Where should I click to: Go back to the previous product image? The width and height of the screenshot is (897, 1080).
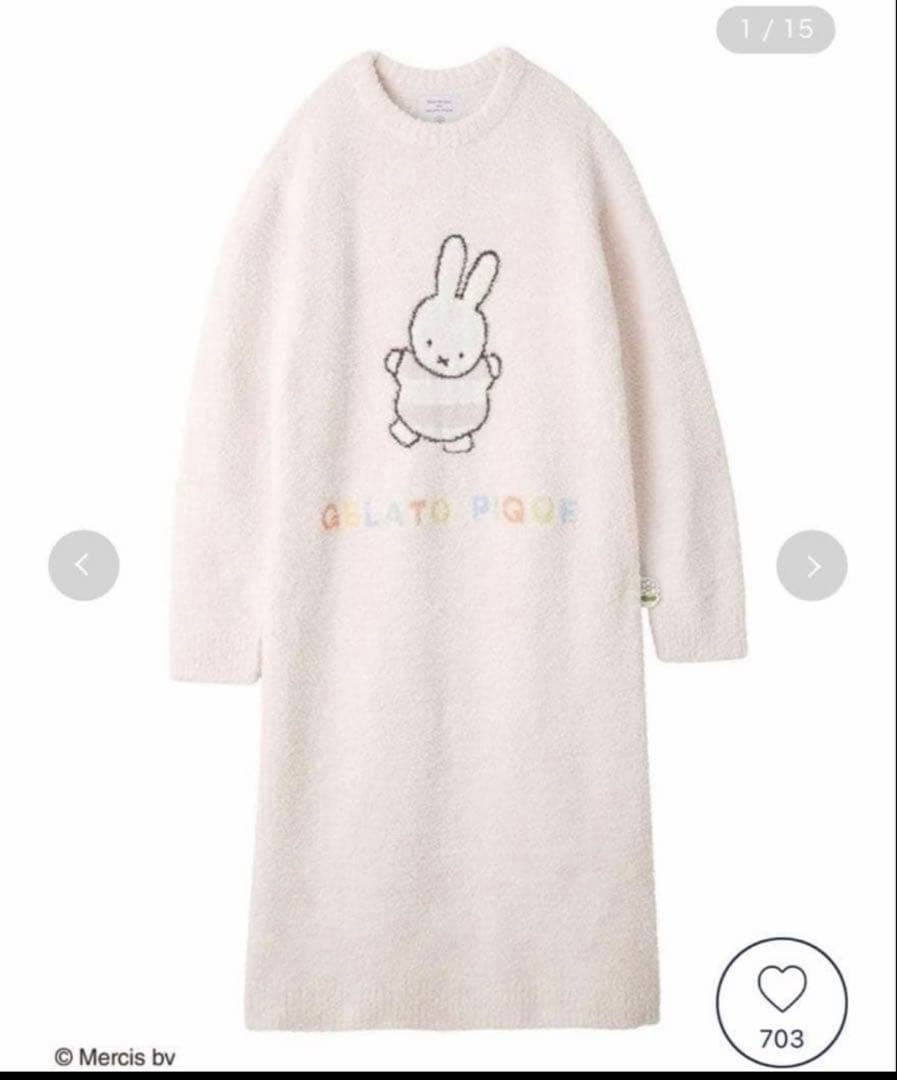(84, 566)
